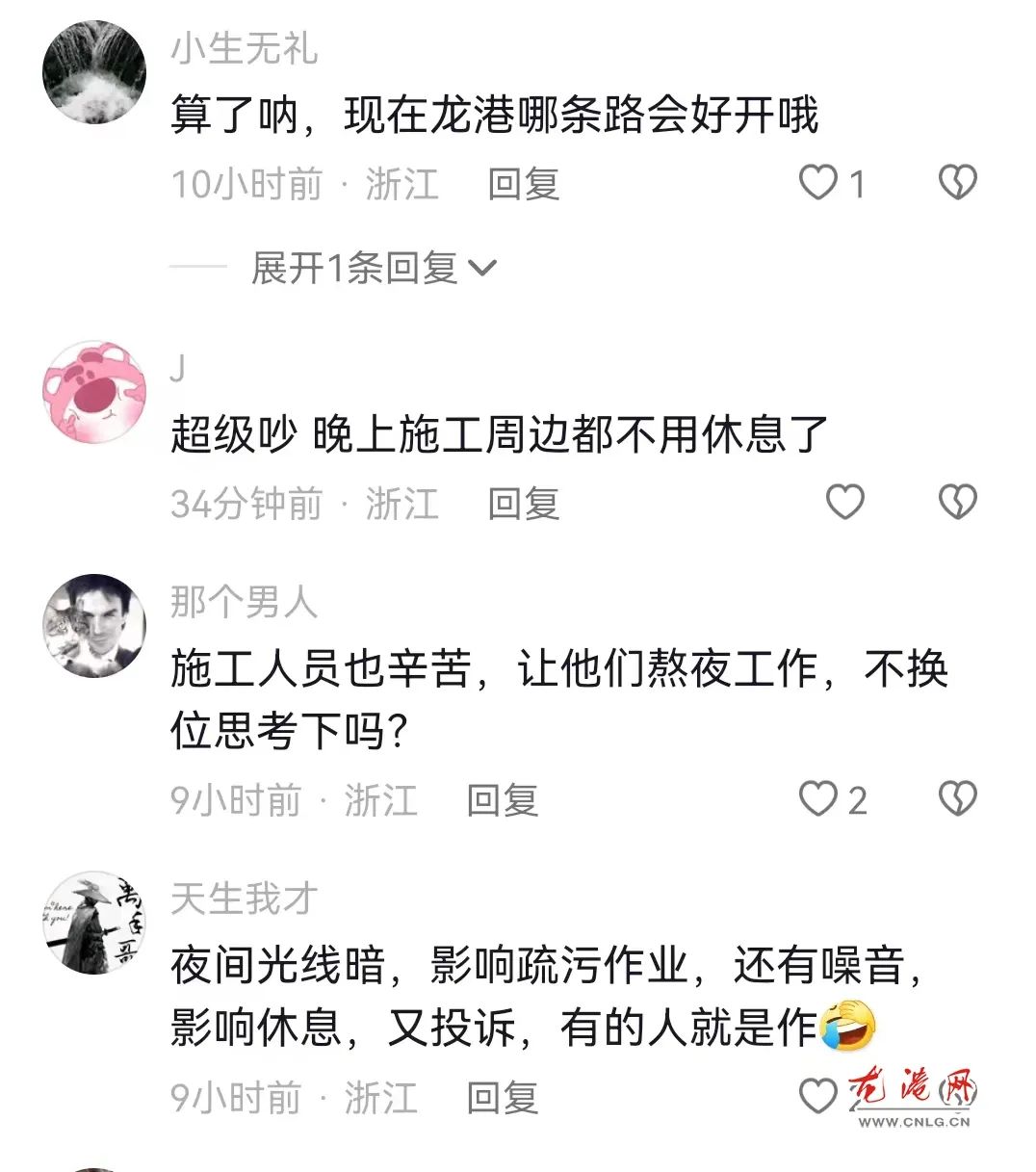Reply to 小生无礼's comment

(x=523, y=184)
